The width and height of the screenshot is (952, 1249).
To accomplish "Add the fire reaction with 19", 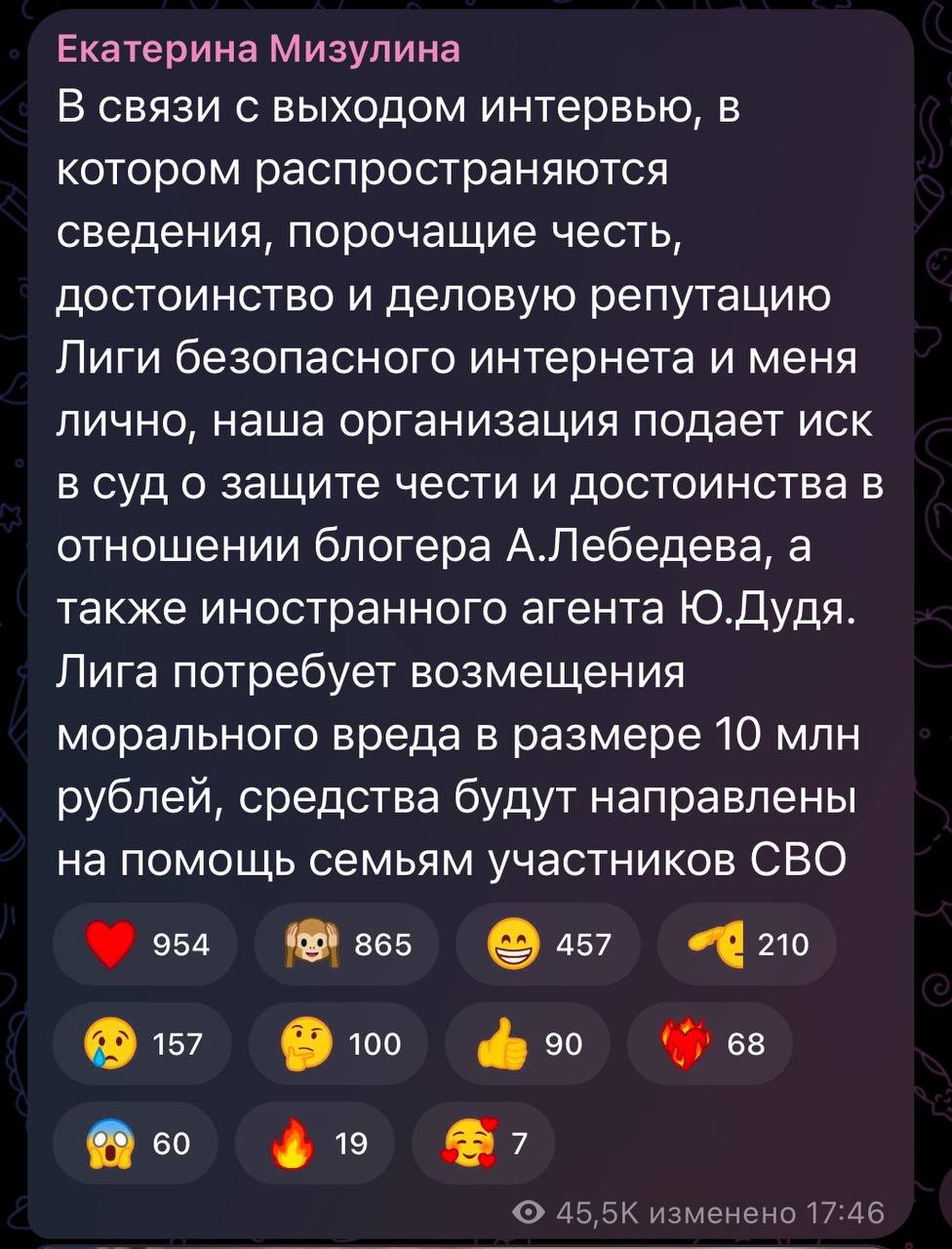I will 315,1143.
